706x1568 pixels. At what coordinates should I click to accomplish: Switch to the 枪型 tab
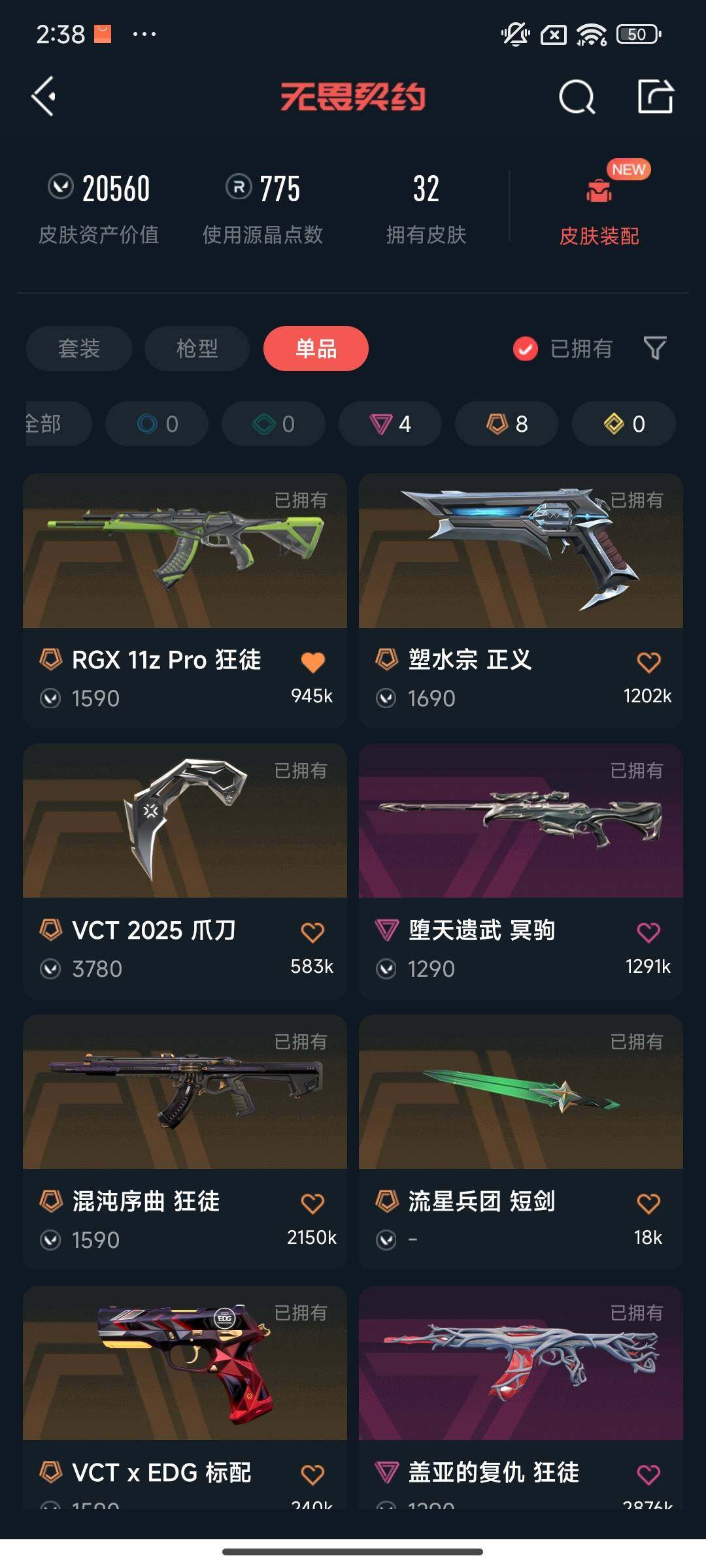click(196, 349)
